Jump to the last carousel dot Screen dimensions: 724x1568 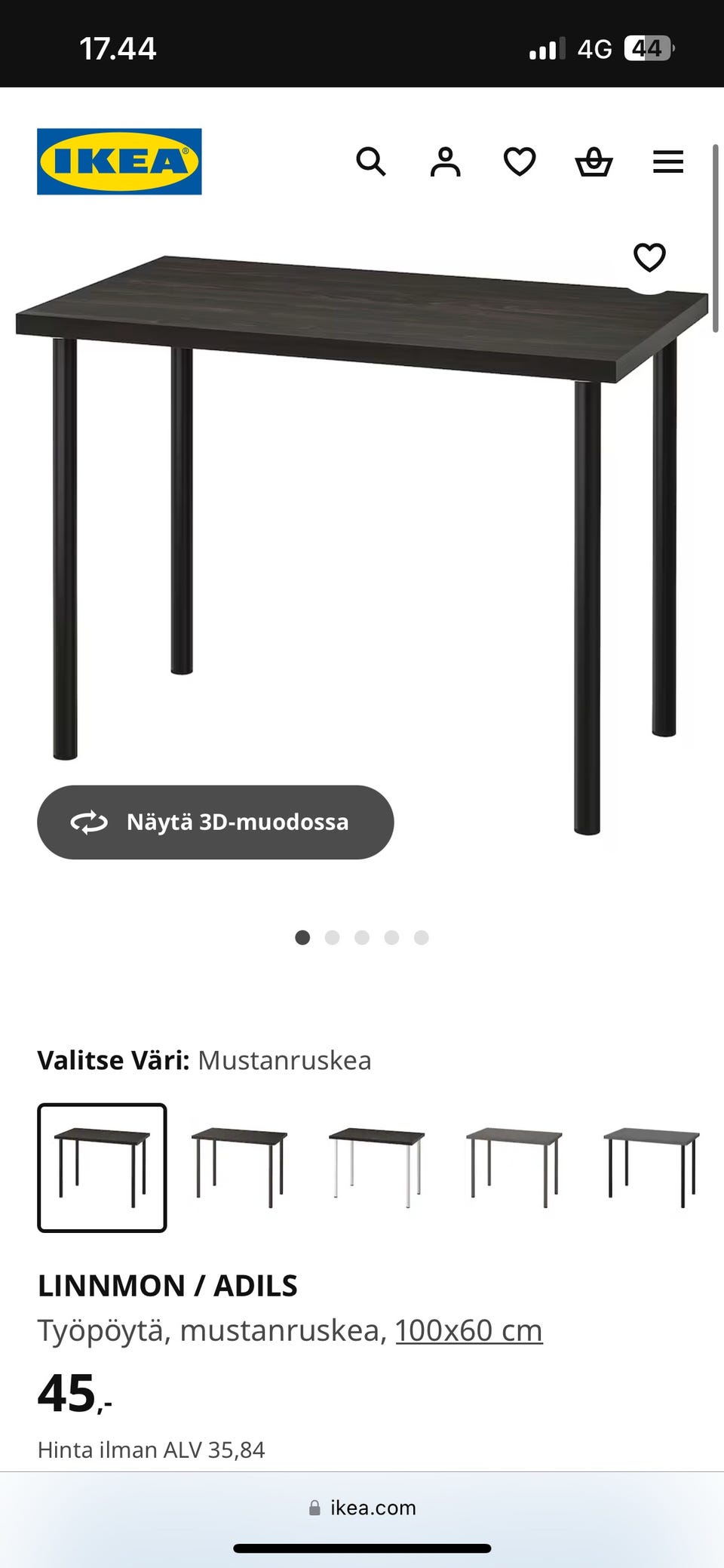tap(422, 938)
